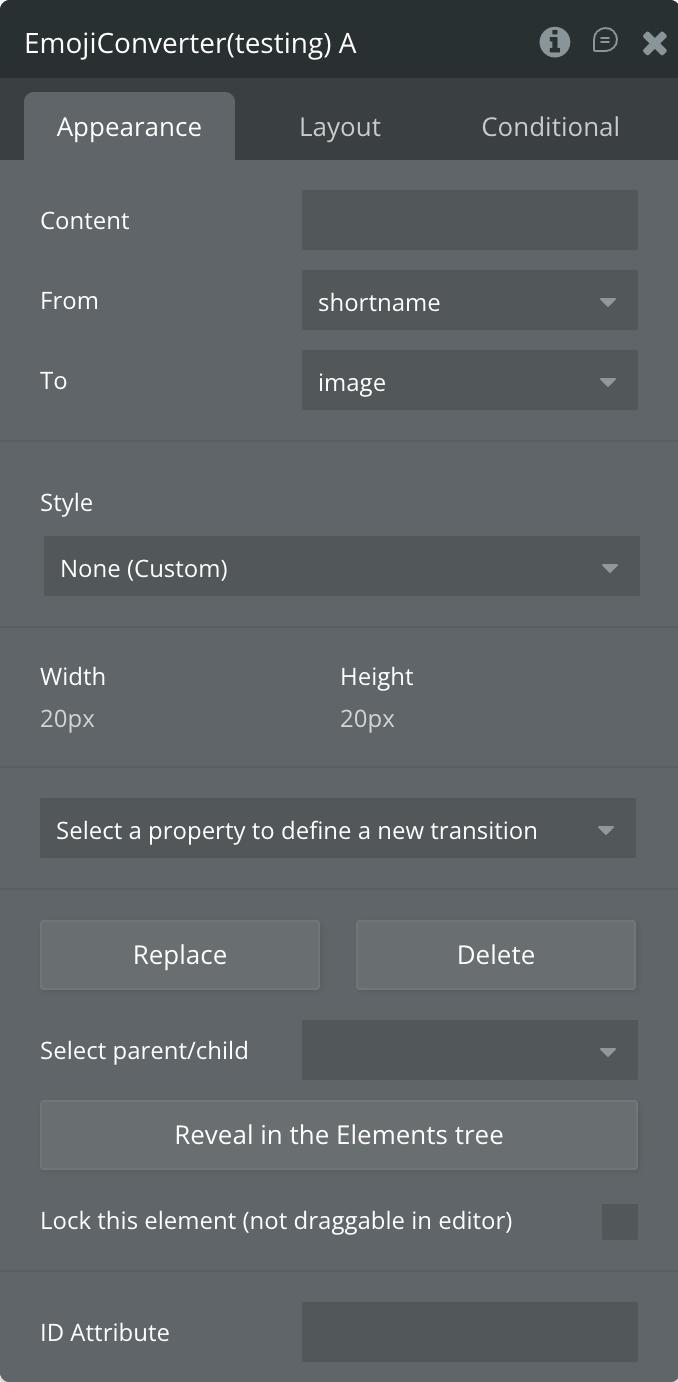Image resolution: width=678 pixels, height=1382 pixels.
Task: Close the EmojiConverter property panel
Action: [x=655, y=43]
